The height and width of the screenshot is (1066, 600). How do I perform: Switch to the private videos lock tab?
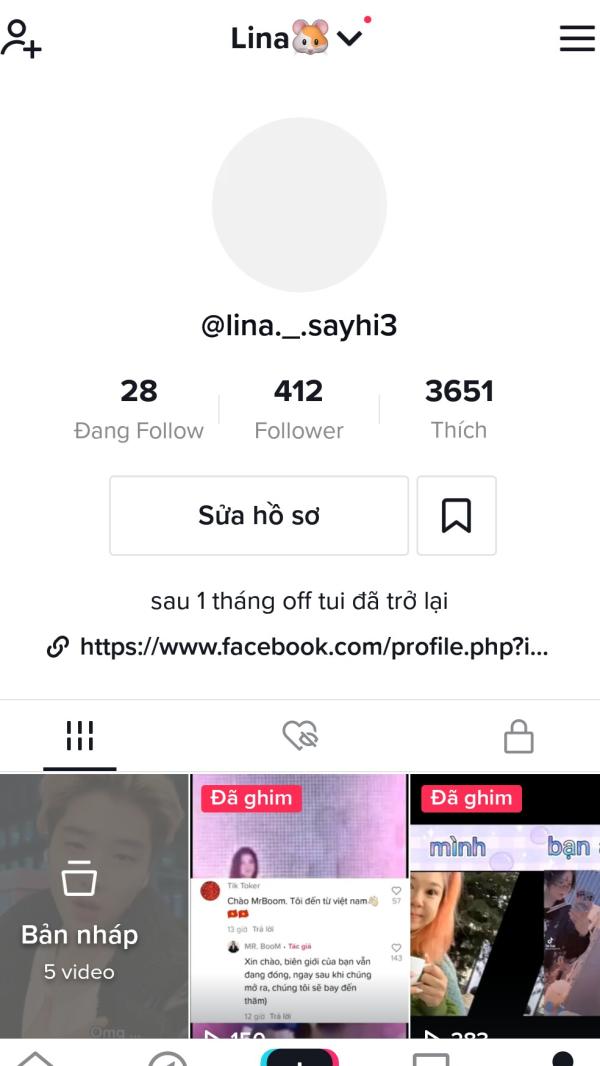[x=518, y=737]
